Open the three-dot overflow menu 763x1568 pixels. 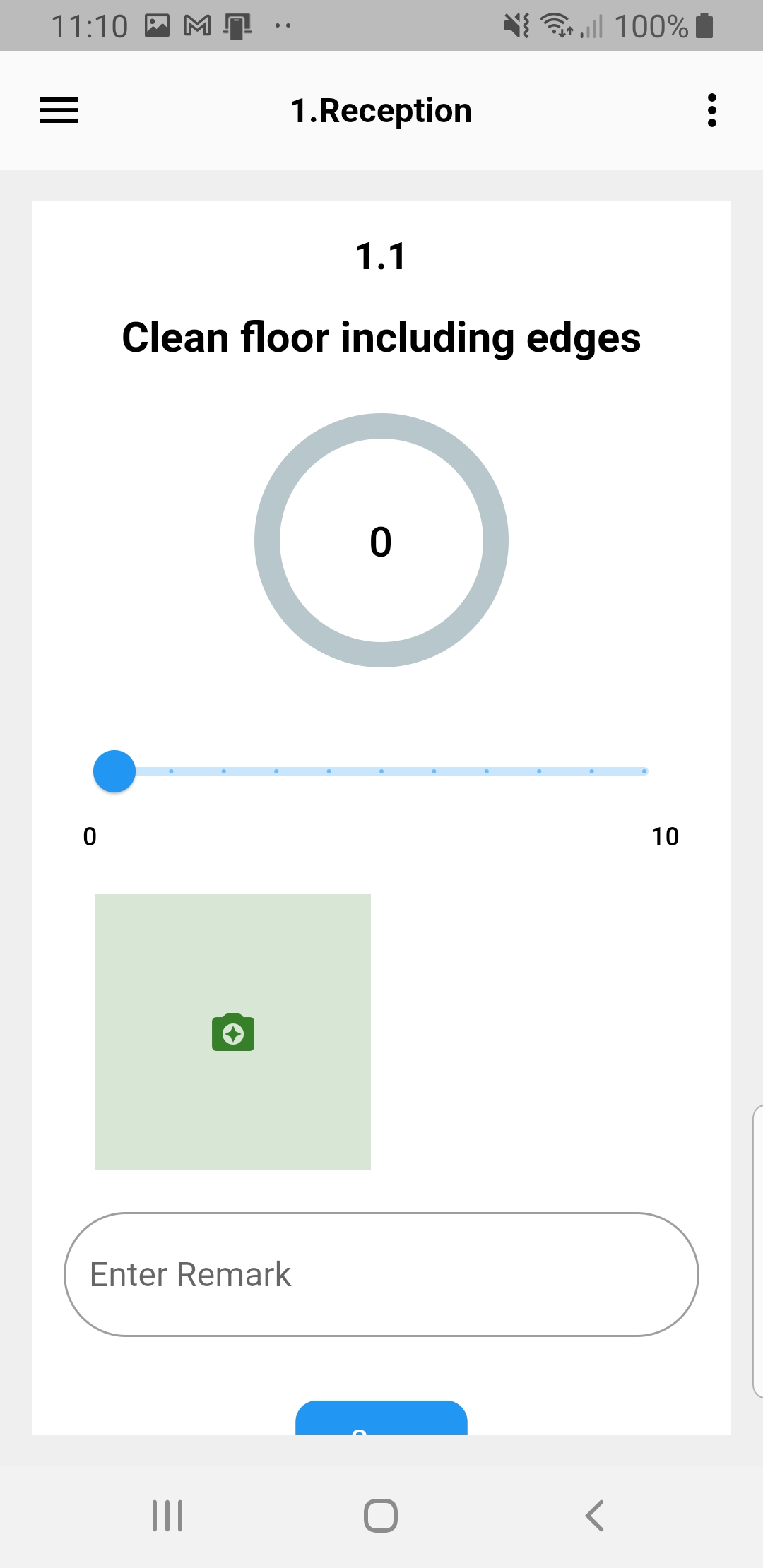coord(711,110)
